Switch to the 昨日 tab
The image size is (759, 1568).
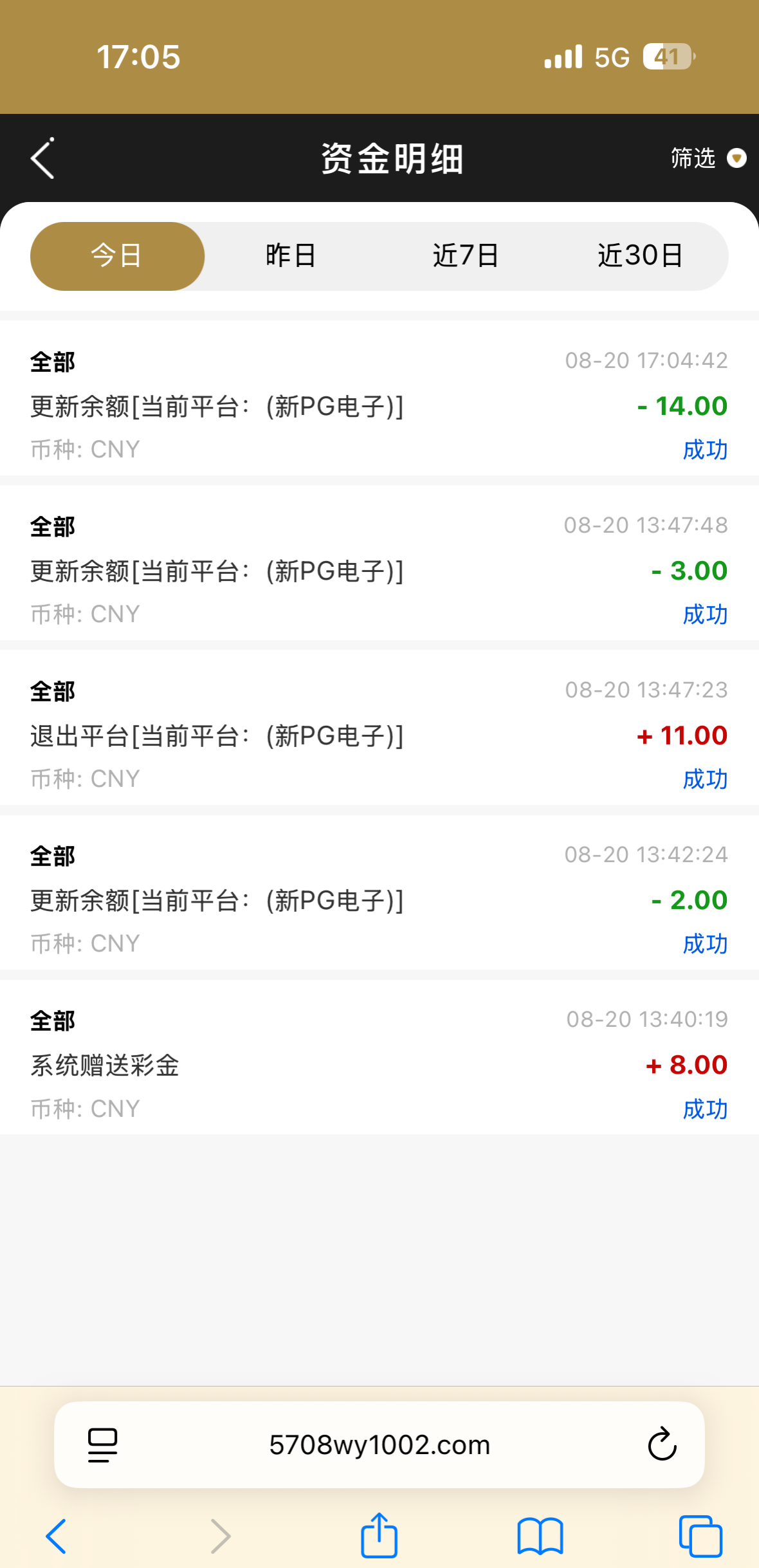pyautogui.click(x=291, y=256)
